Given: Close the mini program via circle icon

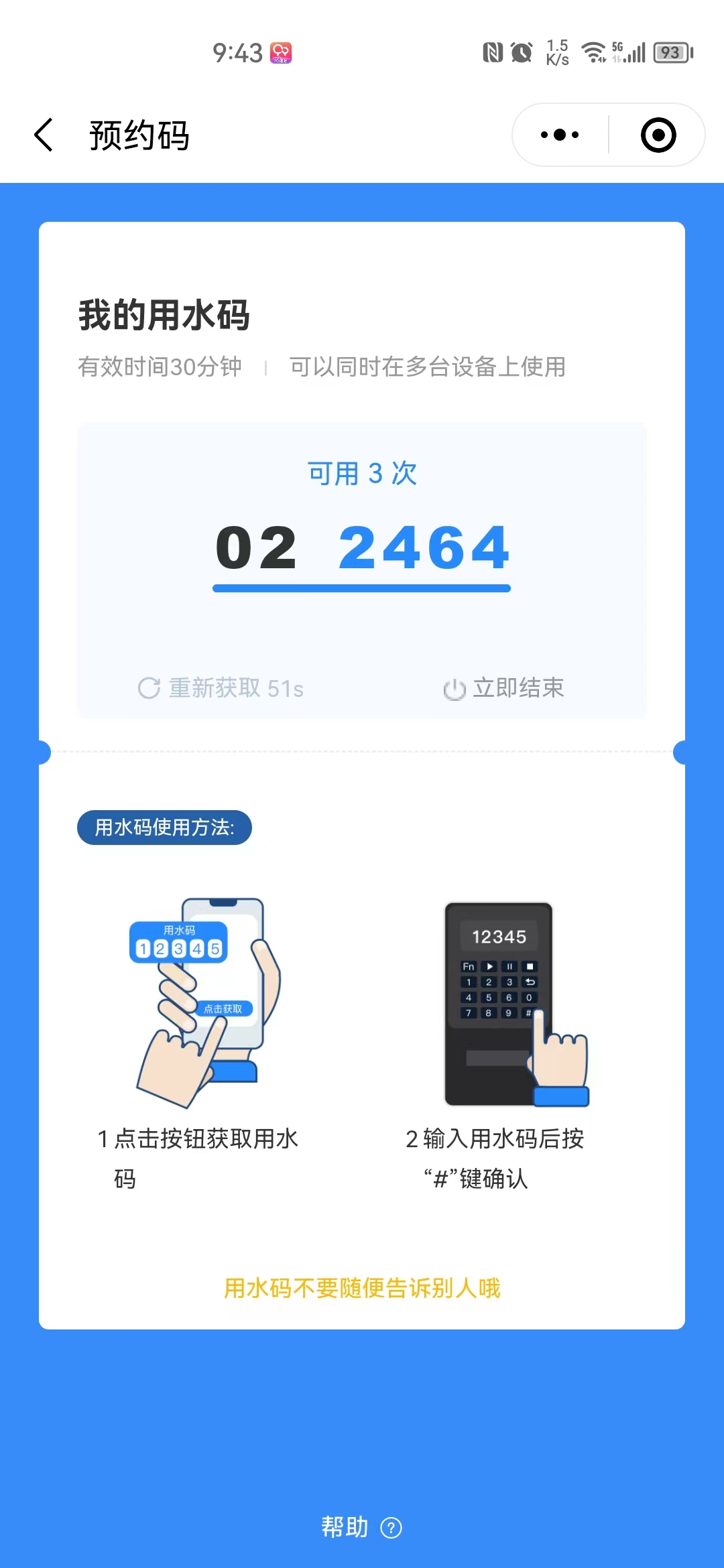Looking at the screenshot, I should click(x=658, y=135).
